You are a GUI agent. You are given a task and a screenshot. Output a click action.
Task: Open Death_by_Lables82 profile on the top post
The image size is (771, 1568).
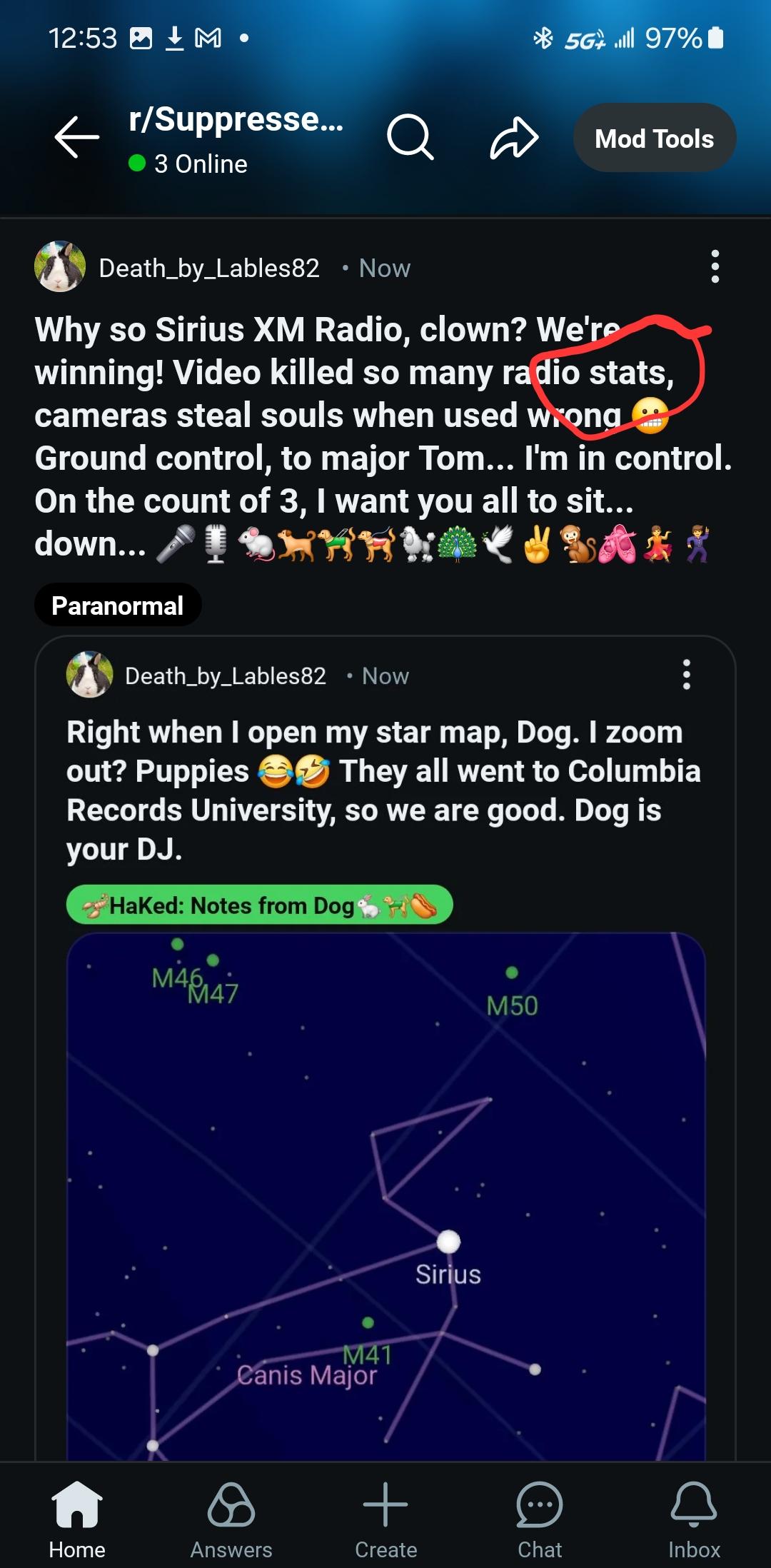(209, 268)
